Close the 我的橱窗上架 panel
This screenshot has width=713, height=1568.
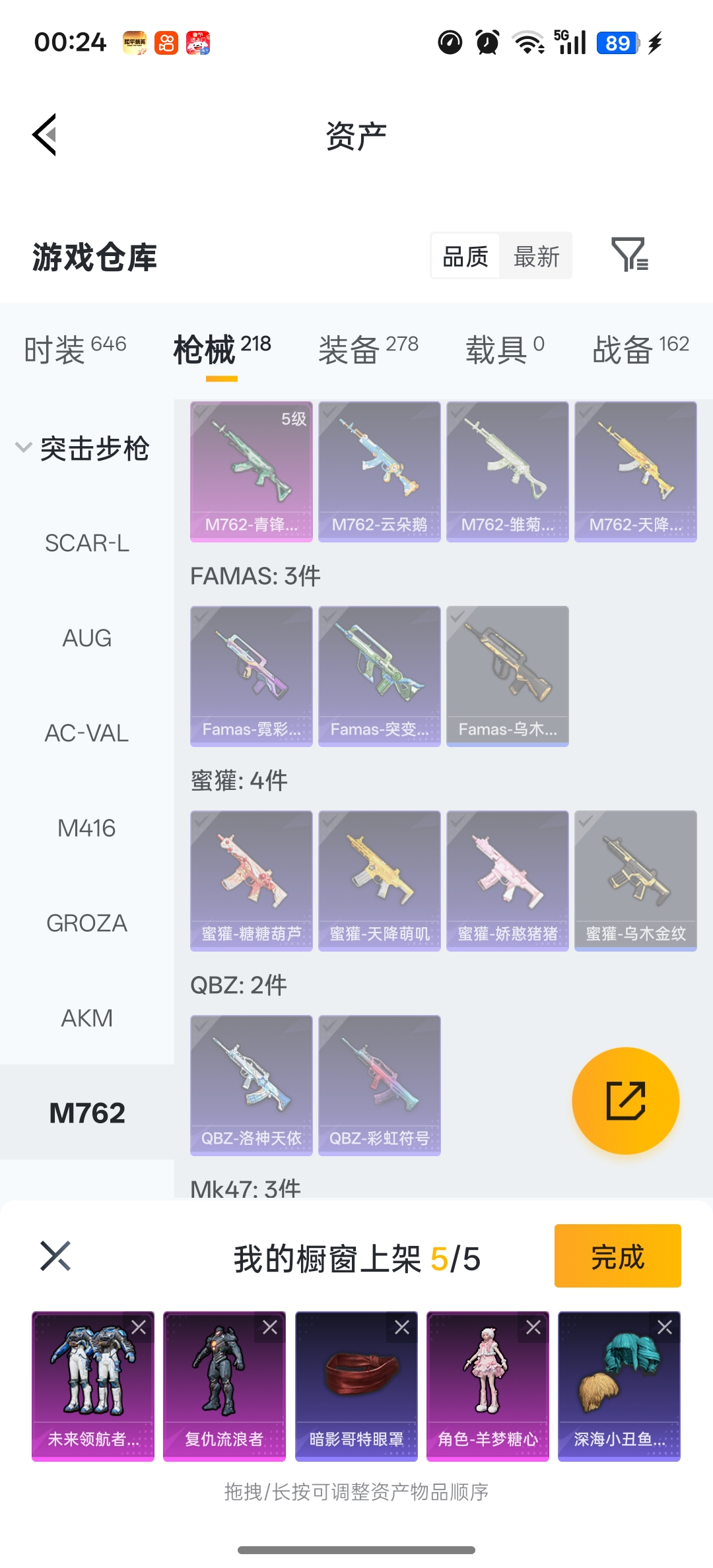click(x=55, y=1256)
